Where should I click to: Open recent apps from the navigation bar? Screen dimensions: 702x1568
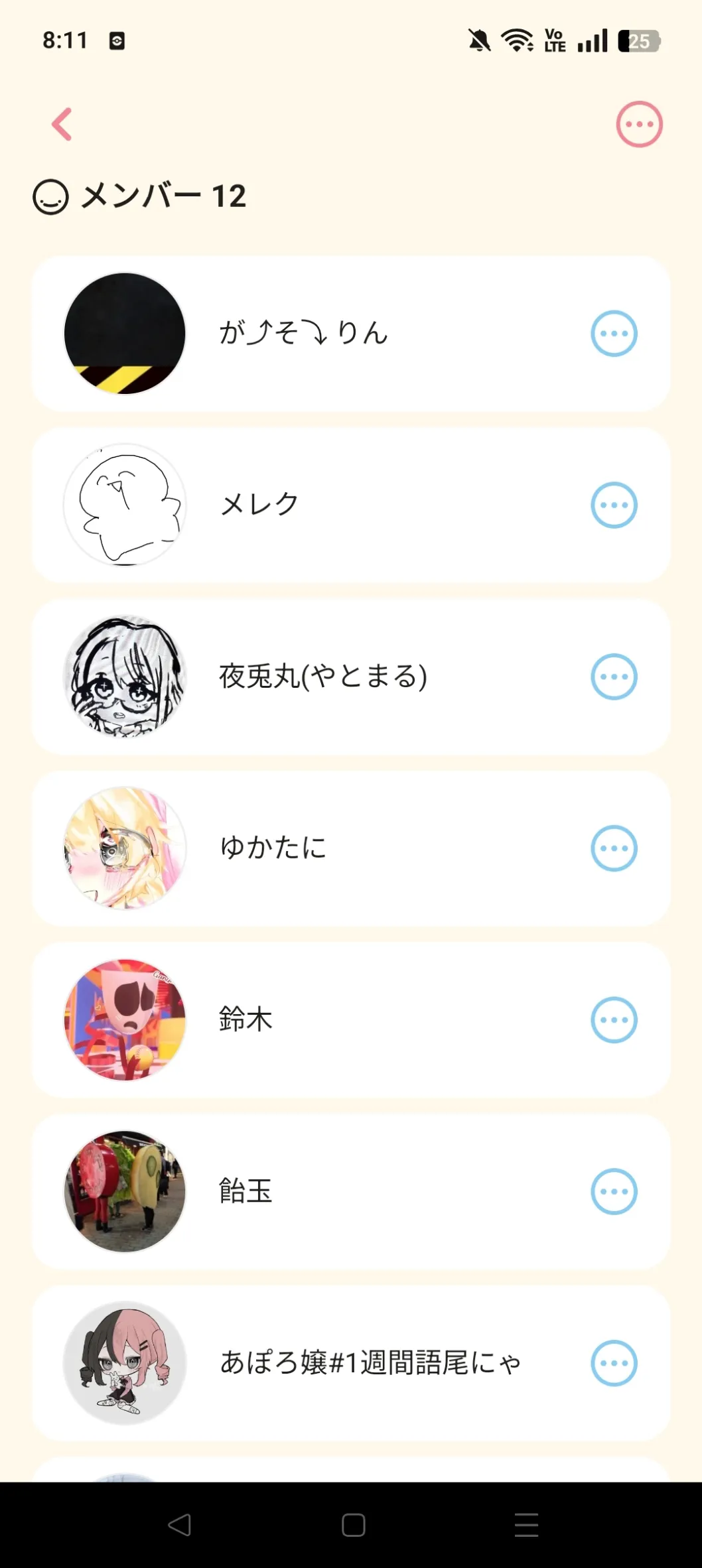click(526, 1525)
